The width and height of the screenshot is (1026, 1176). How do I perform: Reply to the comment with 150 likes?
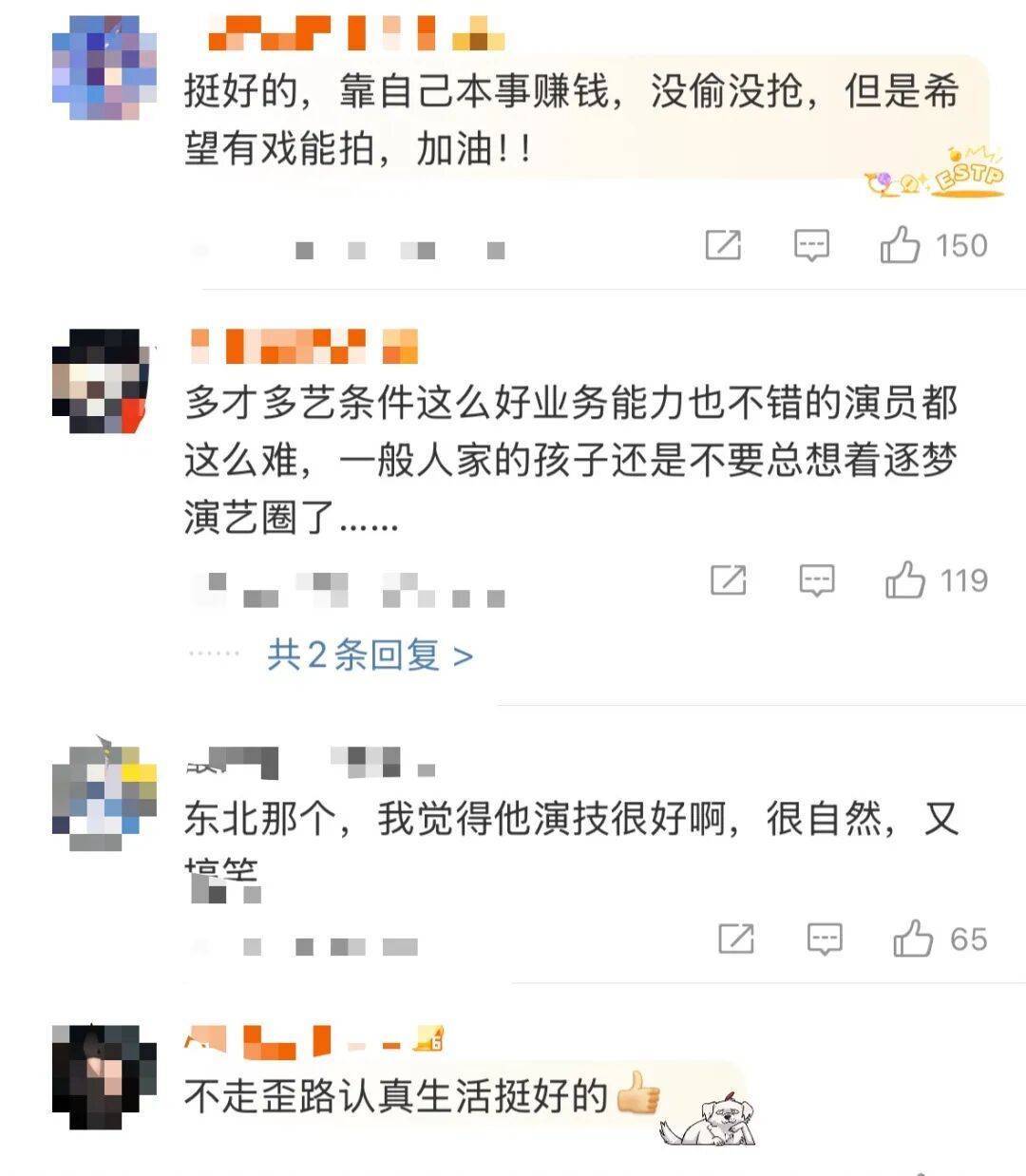tap(811, 245)
